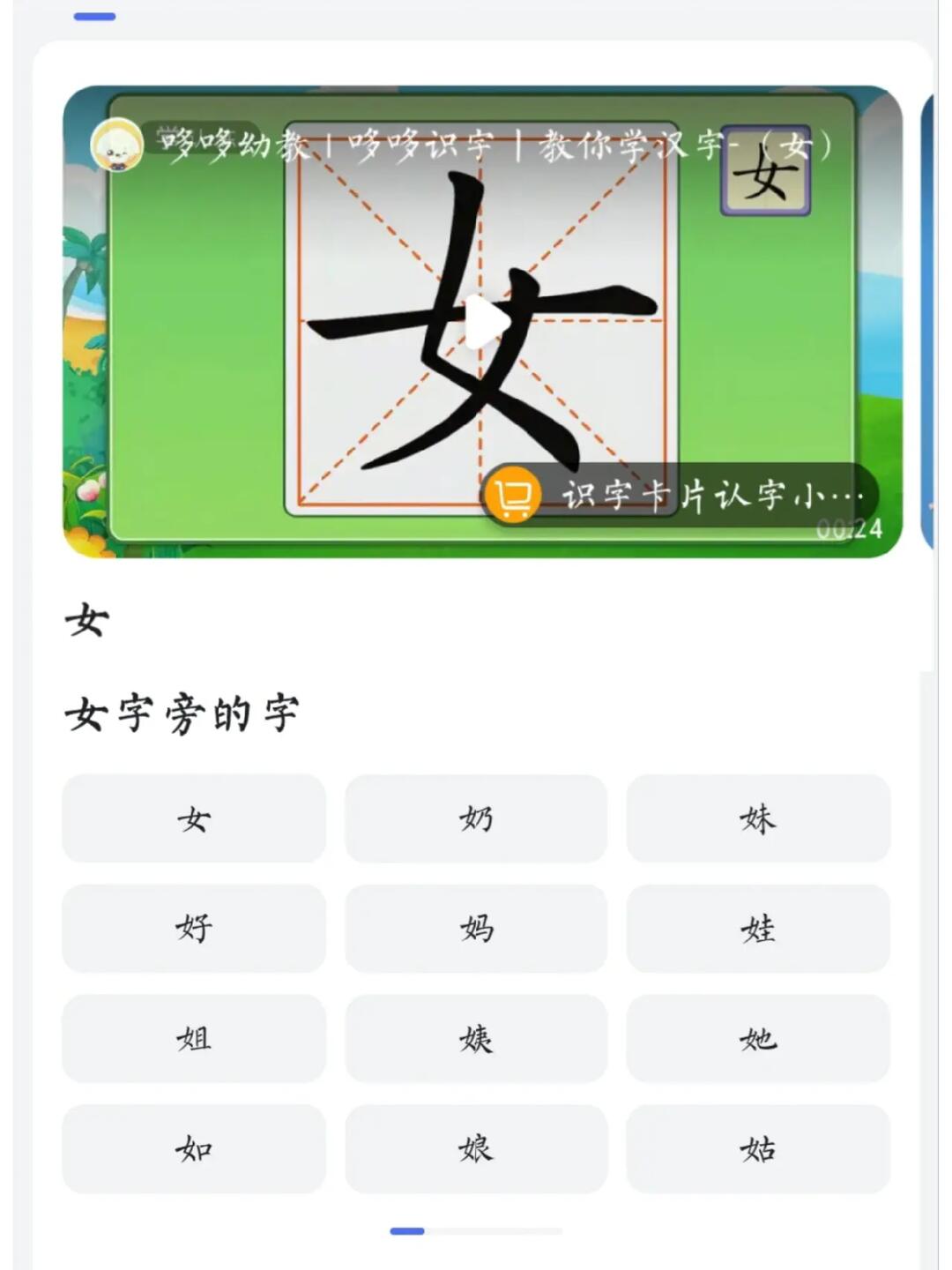Open the character 姐
The image size is (952, 1270).
coord(194,1039)
